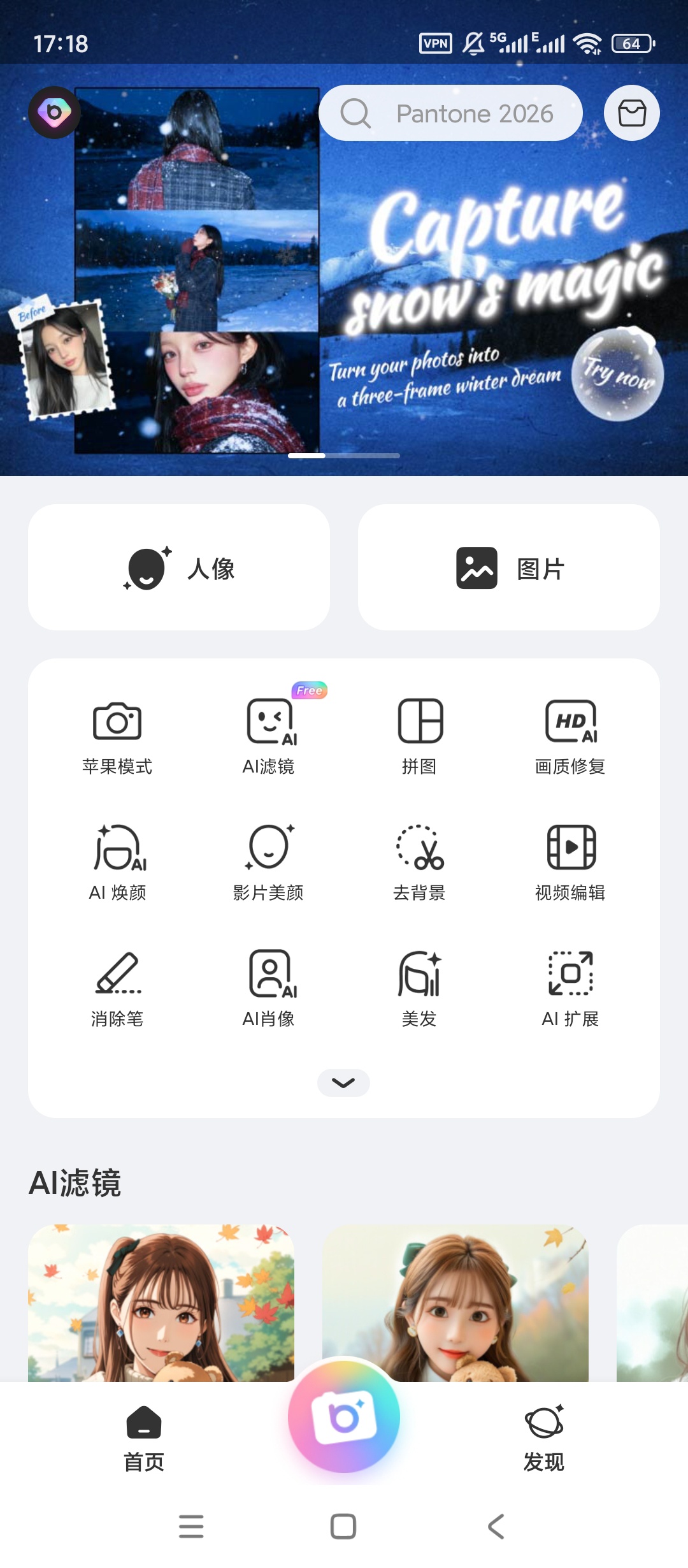Open the bag icon at top right
The height and width of the screenshot is (1568, 688).
click(x=631, y=112)
